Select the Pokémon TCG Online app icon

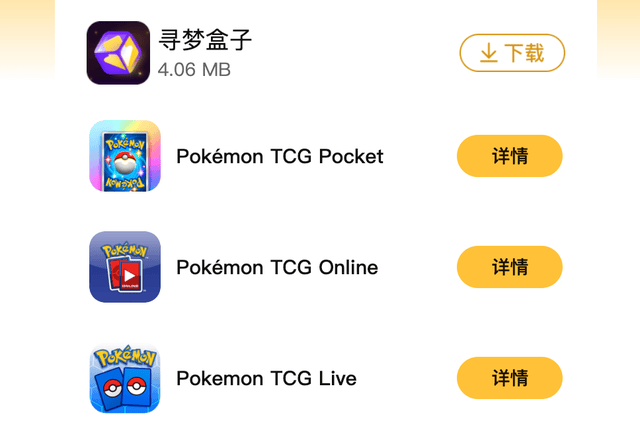click(x=125, y=267)
